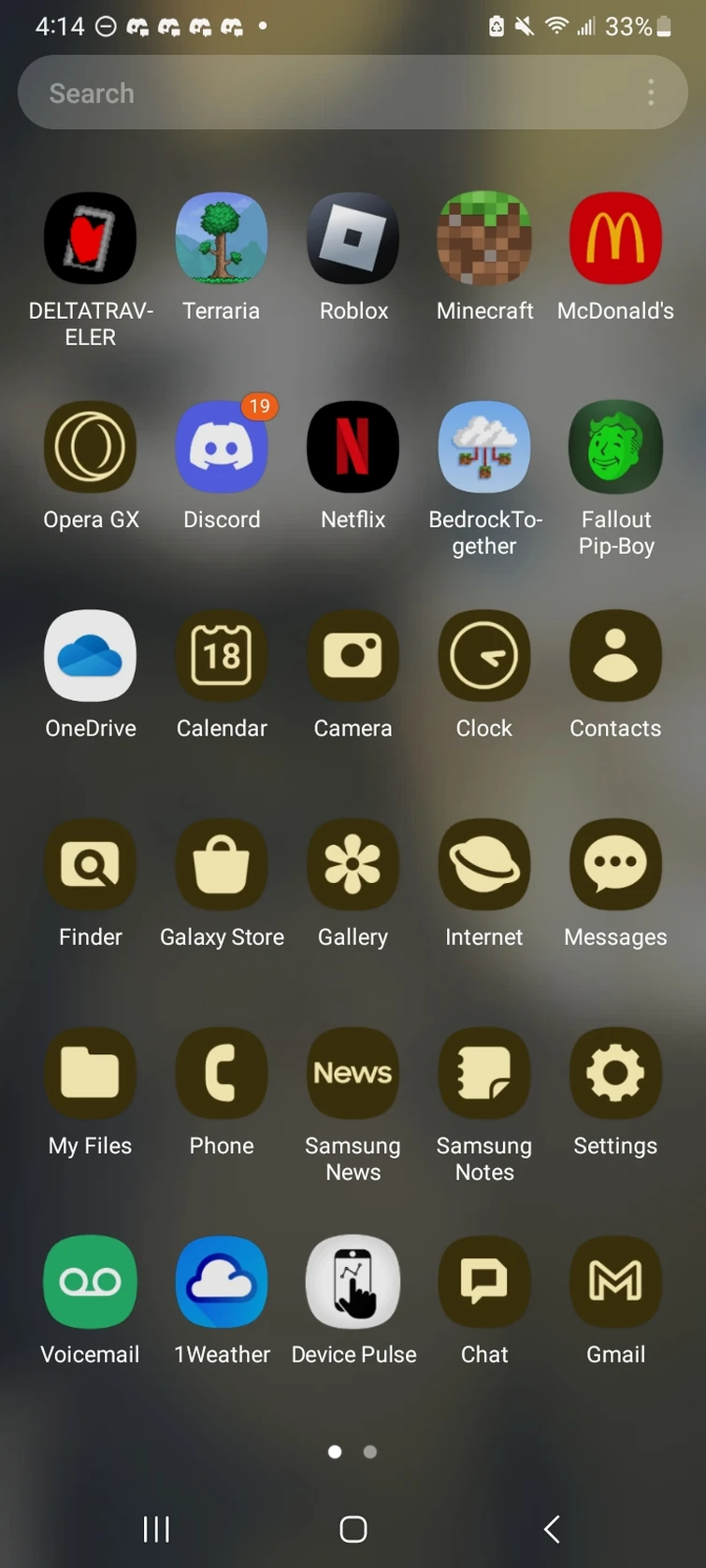
Task: Go to phone Settings
Action: (x=615, y=1074)
